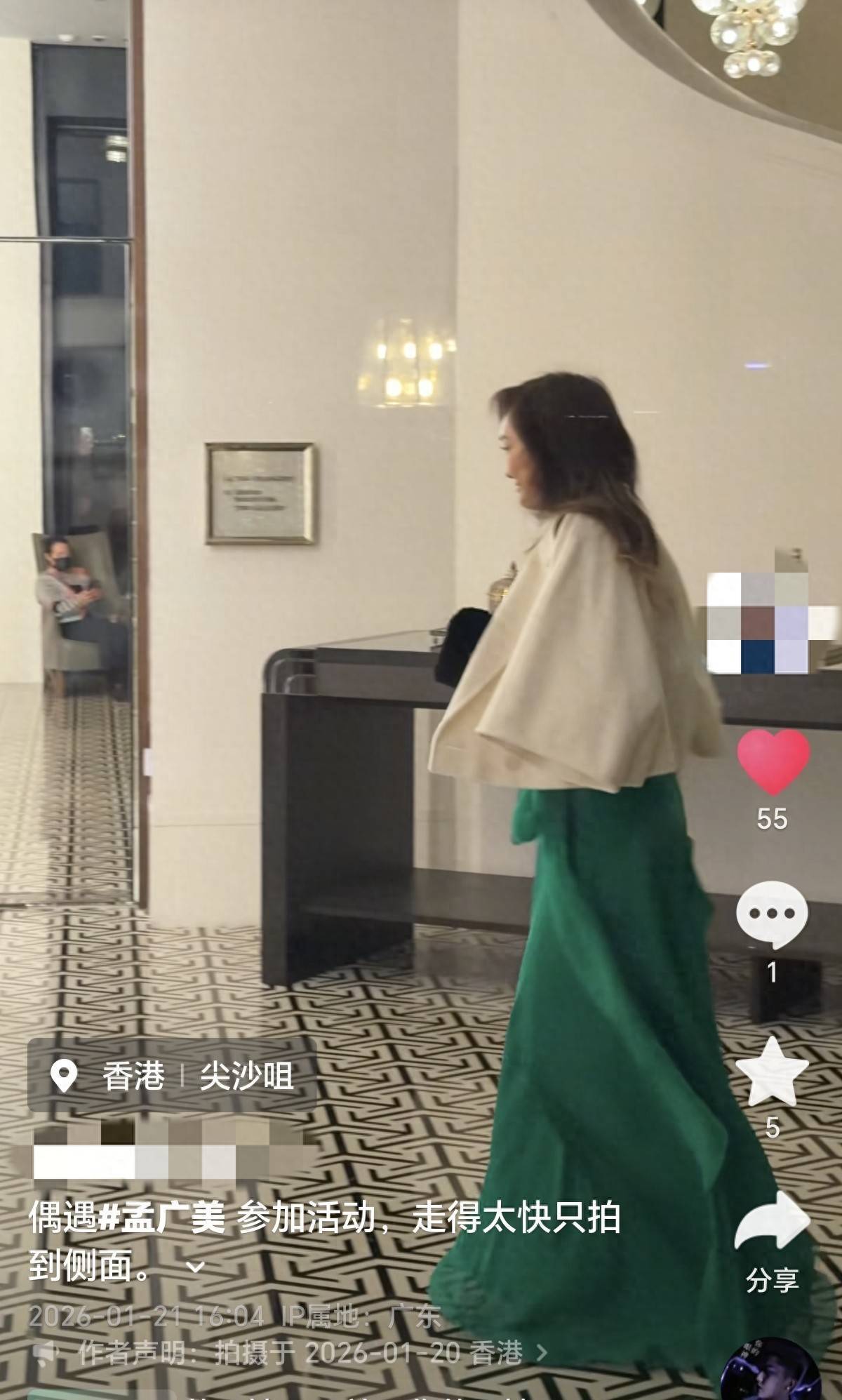Expand the full video caption
842x1400 pixels.
(x=195, y=1267)
